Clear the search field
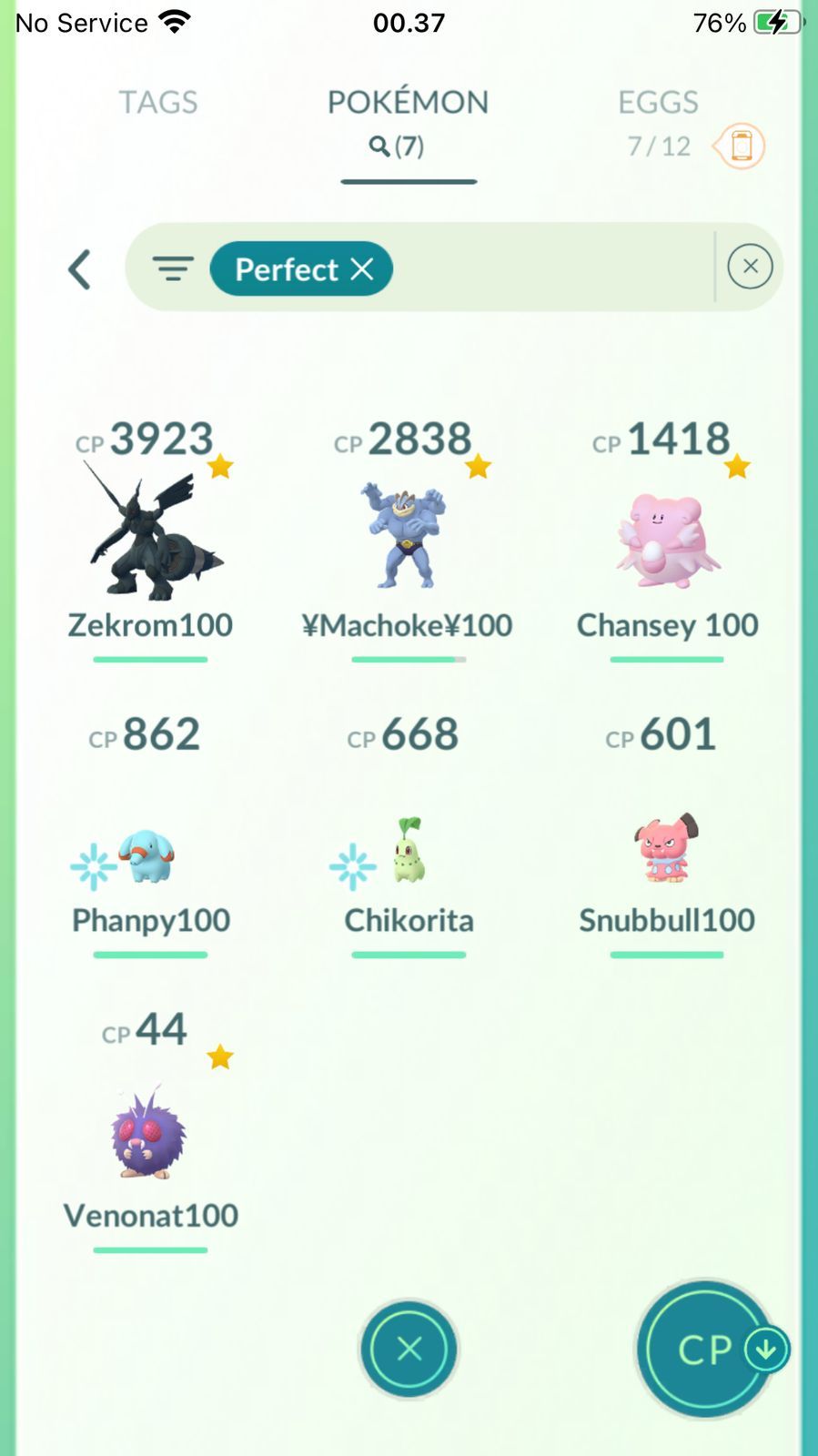This screenshot has height=1456, width=818. tap(750, 267)
